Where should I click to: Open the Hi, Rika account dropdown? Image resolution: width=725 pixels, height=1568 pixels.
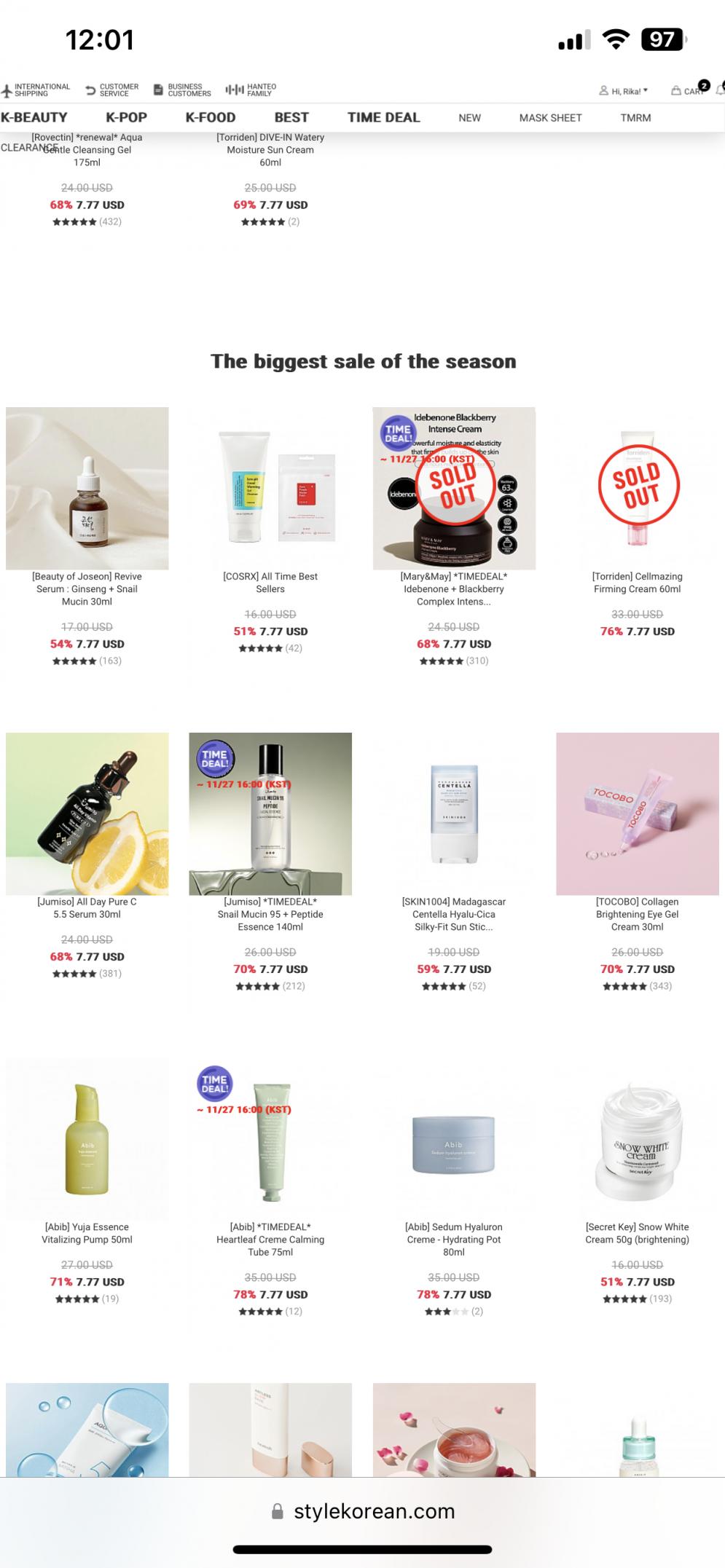tap(624, 91)
